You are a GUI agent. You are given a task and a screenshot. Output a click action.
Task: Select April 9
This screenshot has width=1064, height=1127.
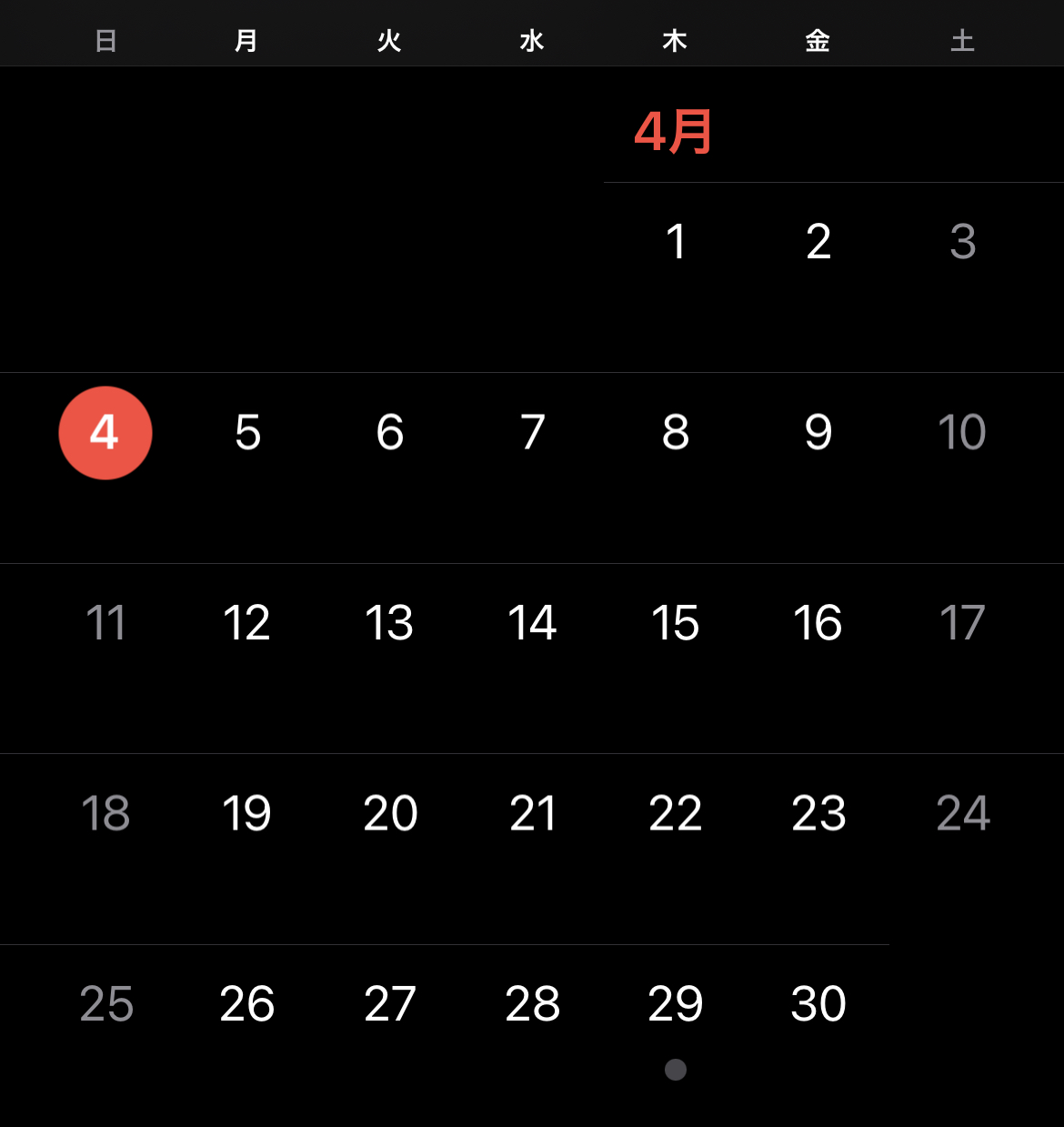pyautogui.click(x=818, y=433)
